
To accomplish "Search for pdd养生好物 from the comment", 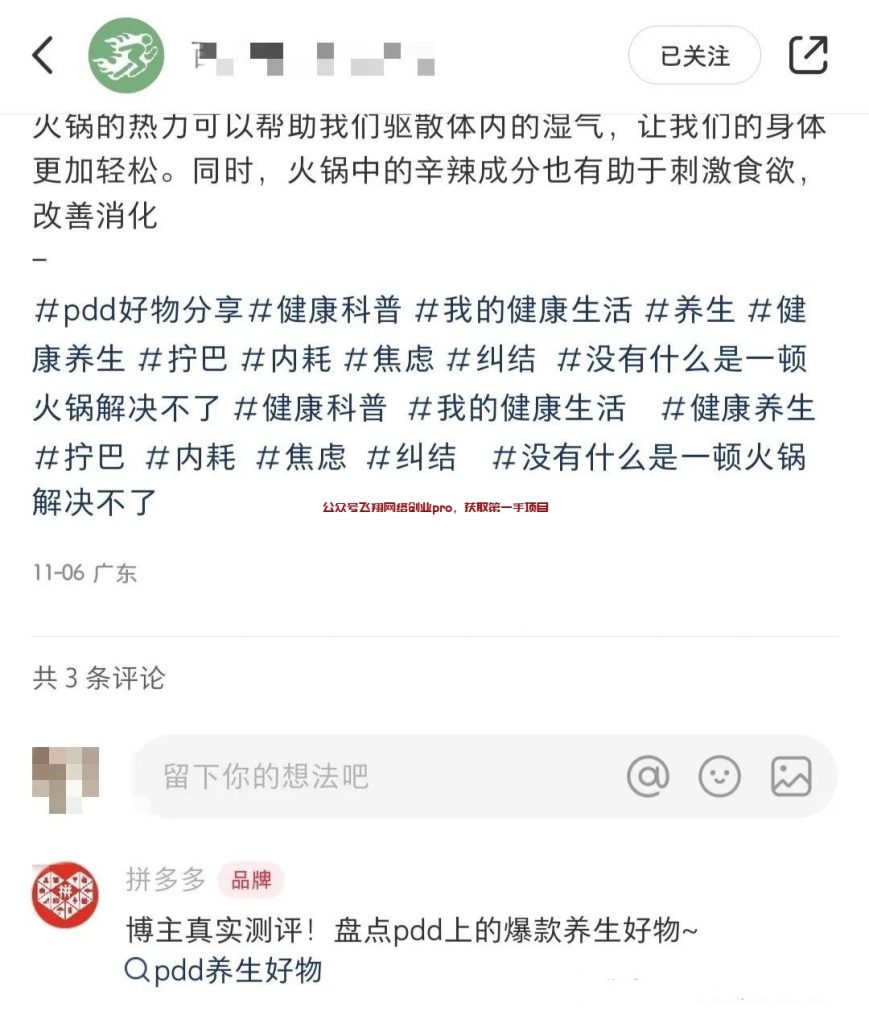I will click(224, 970).
